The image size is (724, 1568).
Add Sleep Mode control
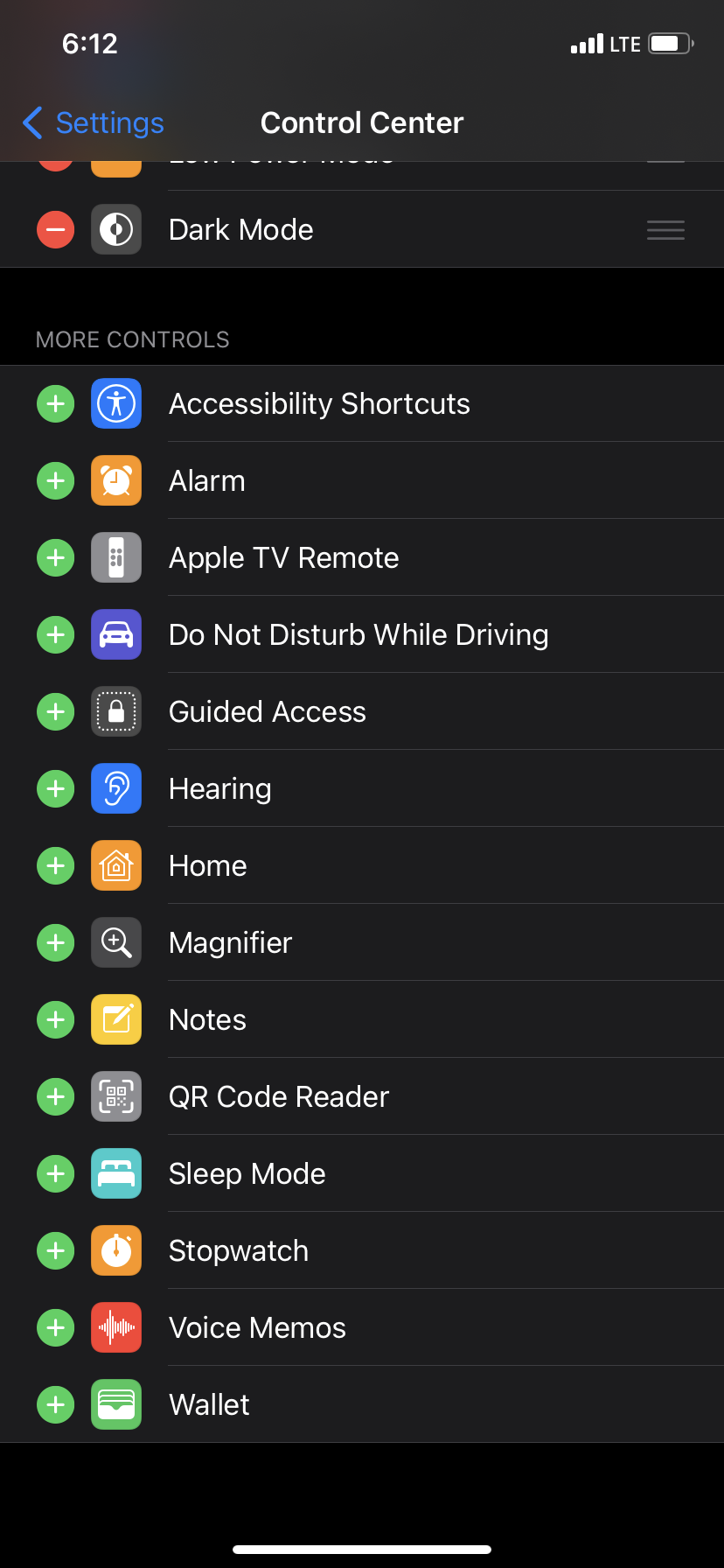coord(55,1174)
